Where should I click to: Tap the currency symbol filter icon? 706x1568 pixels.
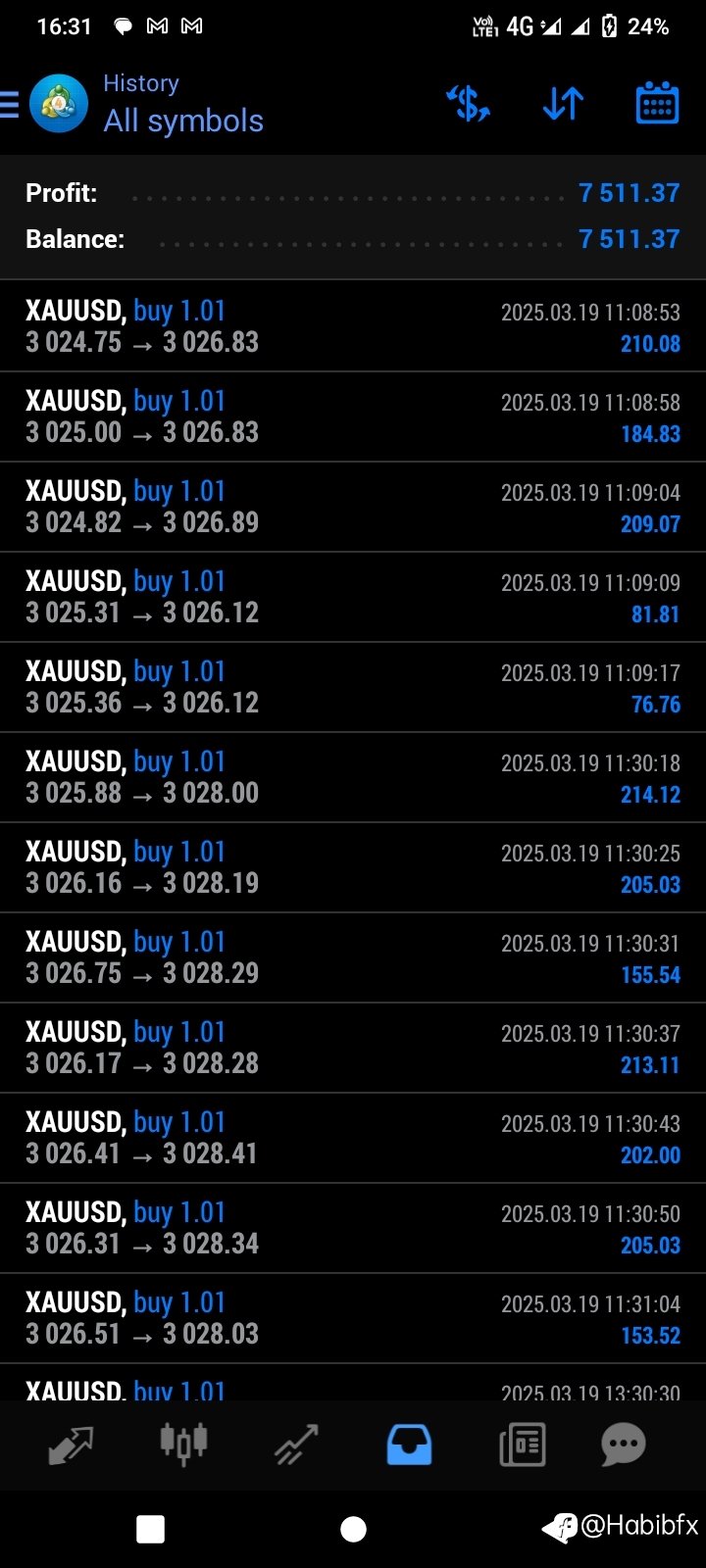coord(468,103)
